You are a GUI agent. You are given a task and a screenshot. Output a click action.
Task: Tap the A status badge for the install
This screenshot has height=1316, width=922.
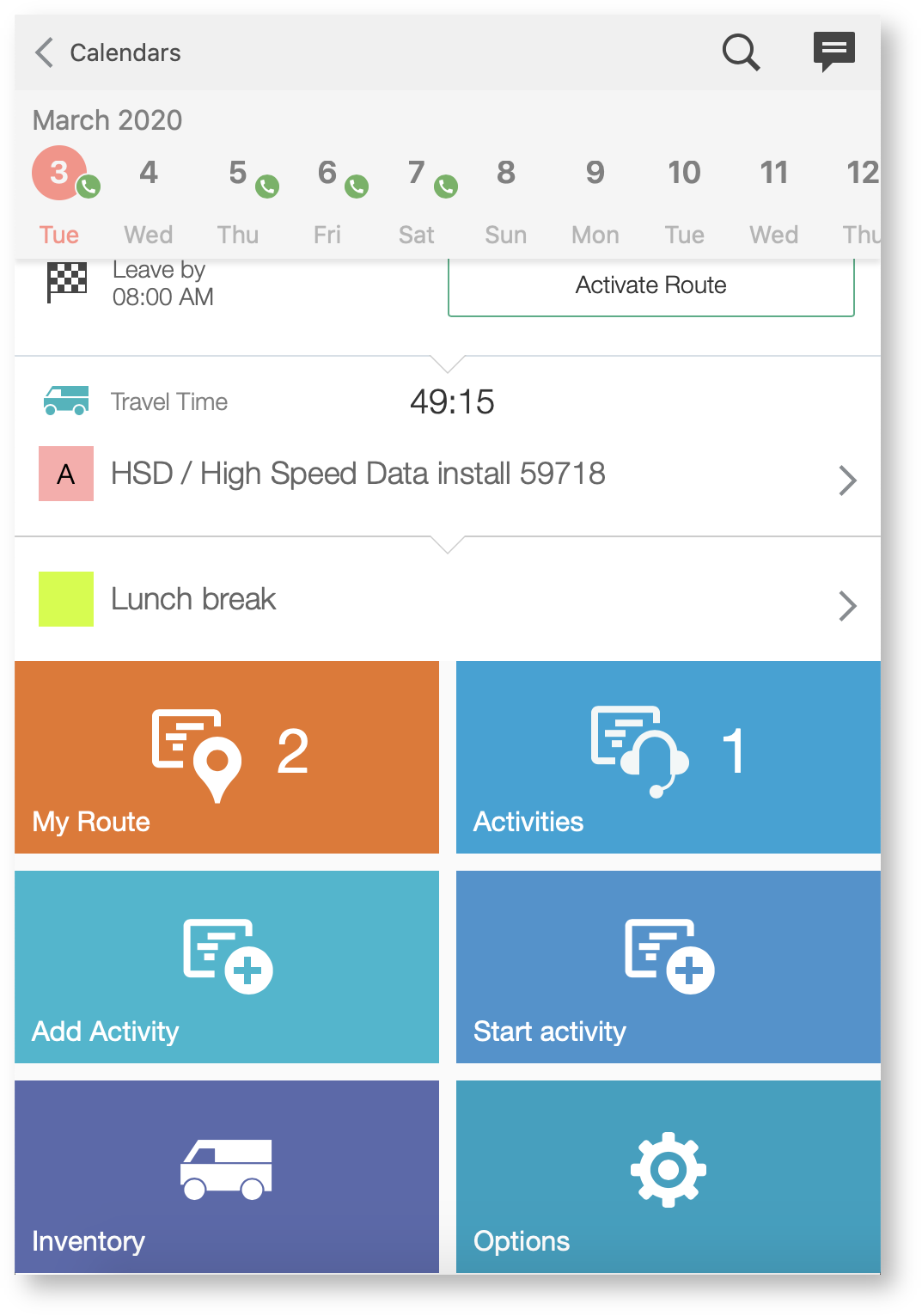coord(66,474)
